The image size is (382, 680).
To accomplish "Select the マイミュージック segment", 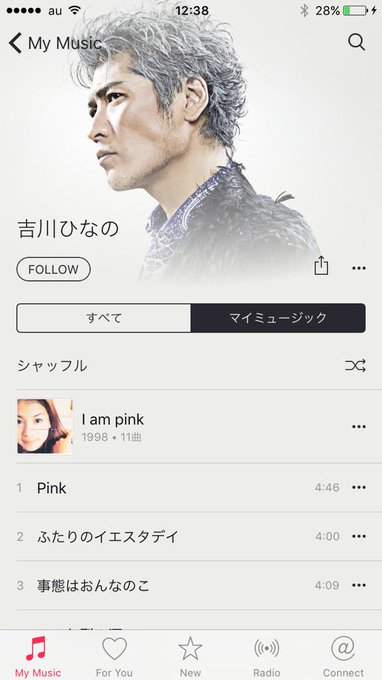I will pyautogui.click(x=278, y=318).
